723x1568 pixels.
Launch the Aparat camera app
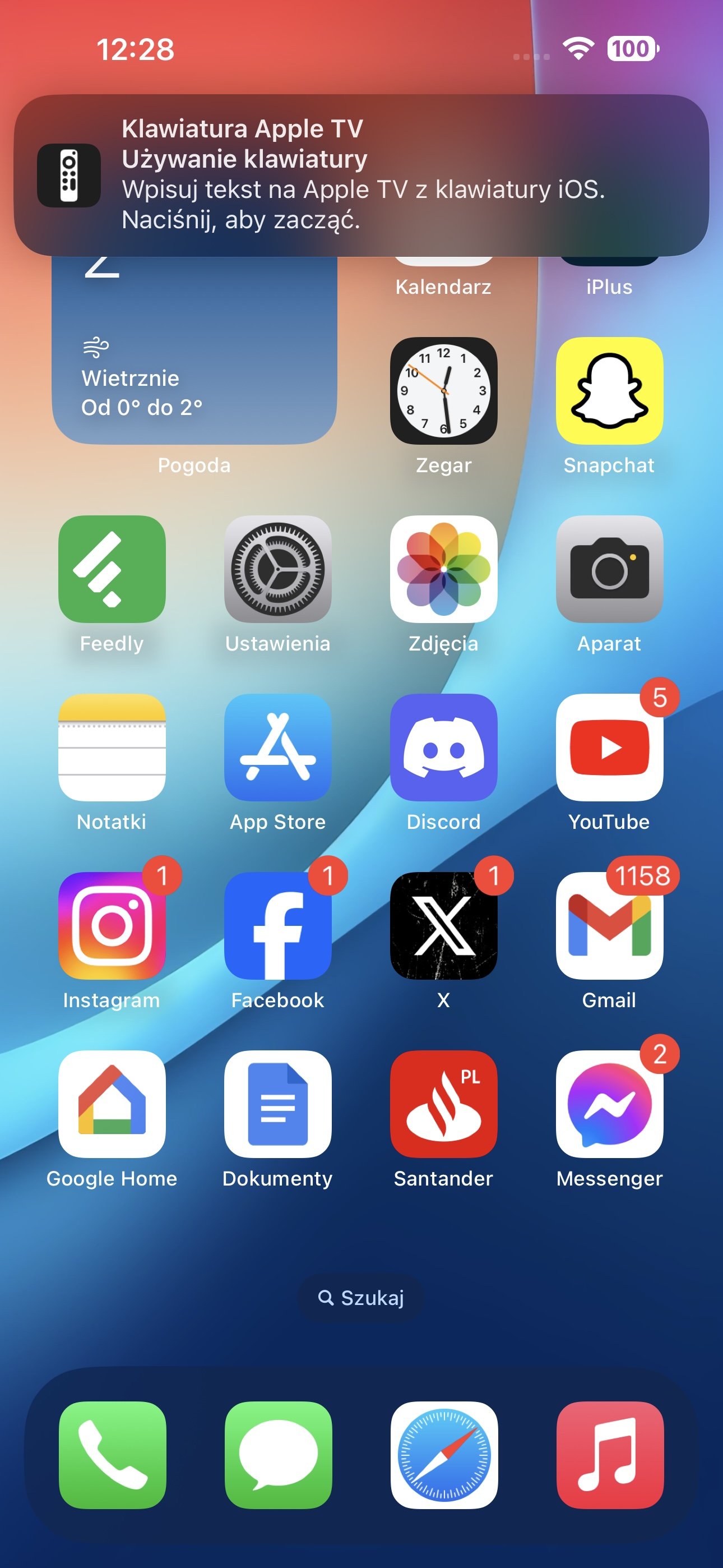(609, 569)
